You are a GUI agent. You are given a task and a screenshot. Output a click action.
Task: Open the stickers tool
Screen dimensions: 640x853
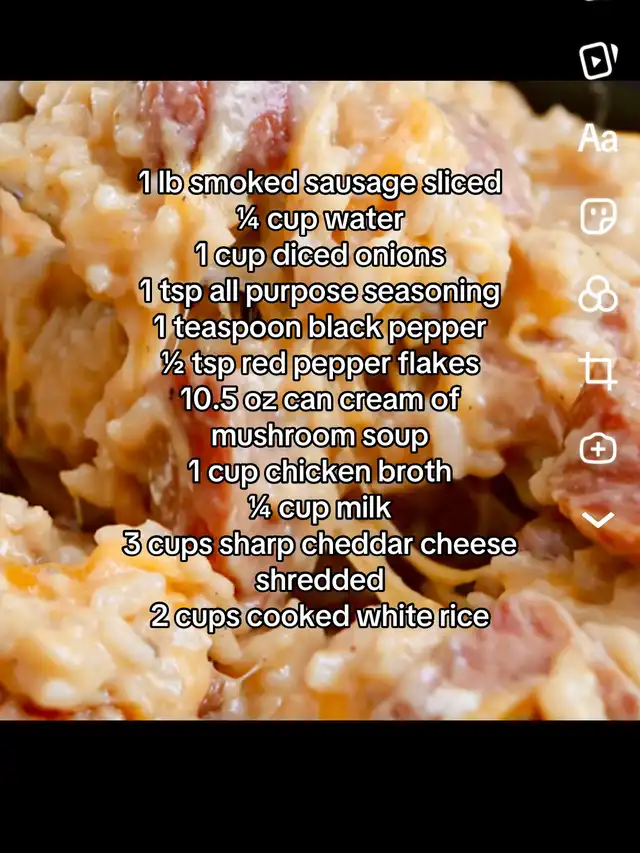[598, 216]
